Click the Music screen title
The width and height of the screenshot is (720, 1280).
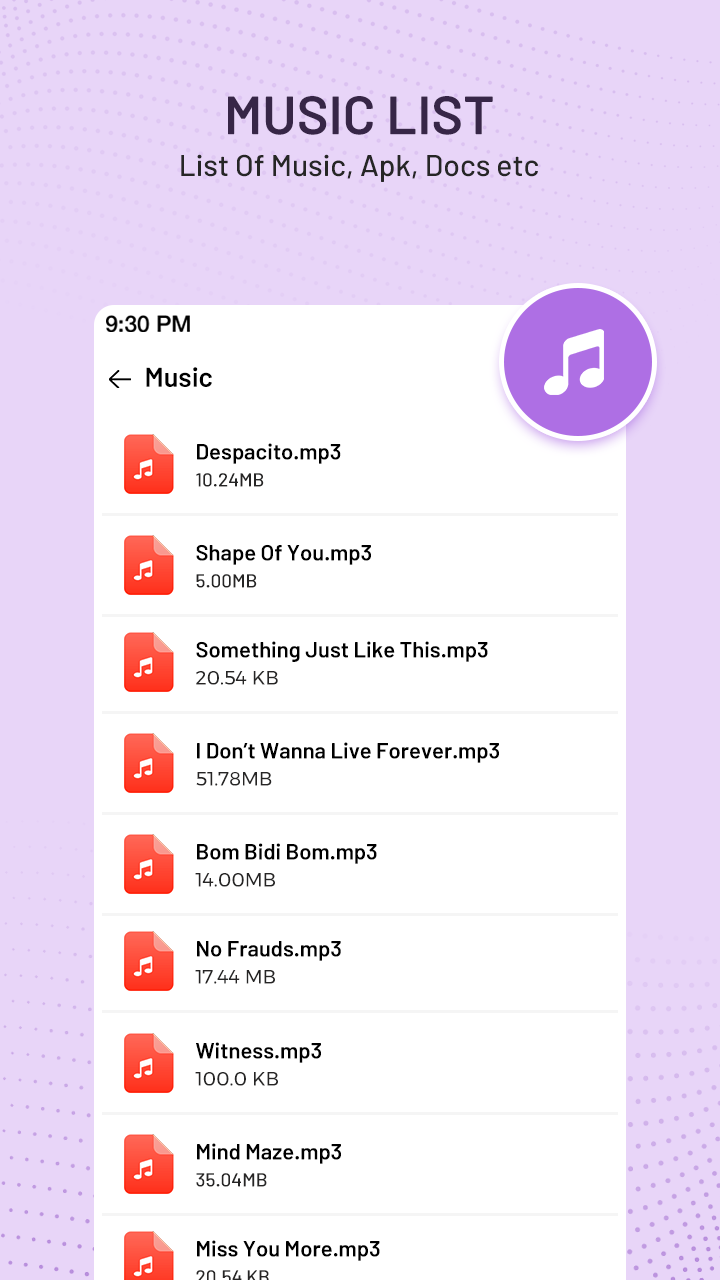pyautogui.click(x=178, y=378)
